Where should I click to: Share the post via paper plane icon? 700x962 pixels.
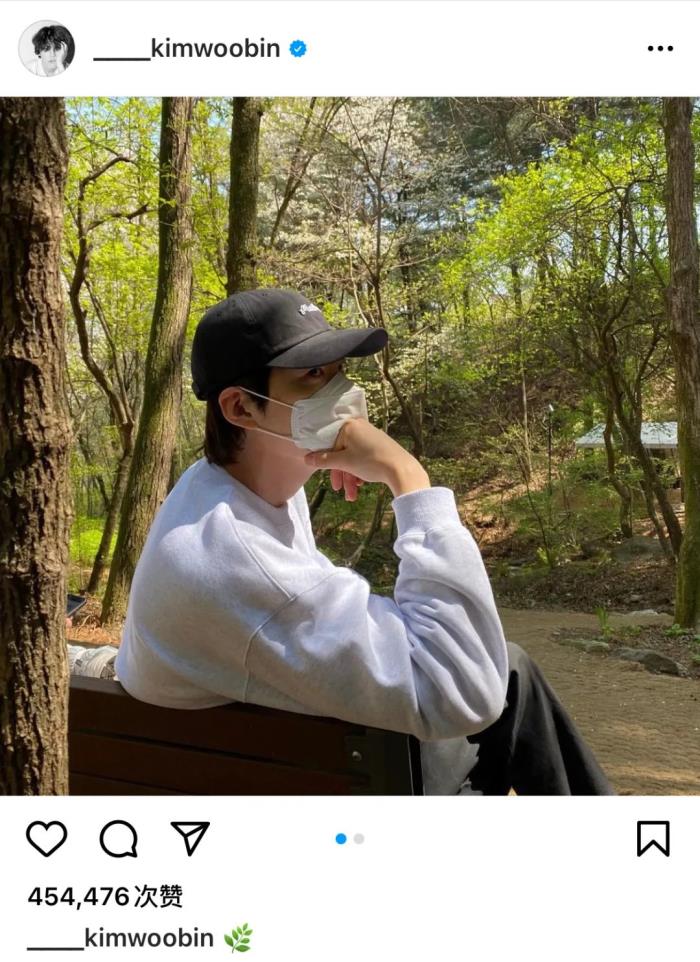click(190, 838)
